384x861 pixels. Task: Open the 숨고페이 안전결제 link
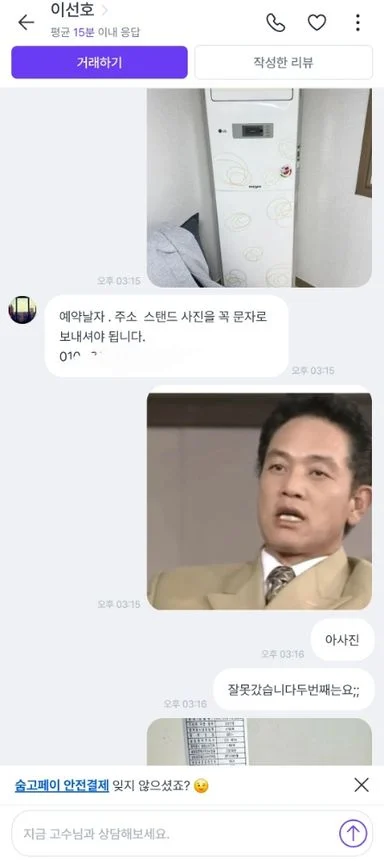[x=62, y=785]
